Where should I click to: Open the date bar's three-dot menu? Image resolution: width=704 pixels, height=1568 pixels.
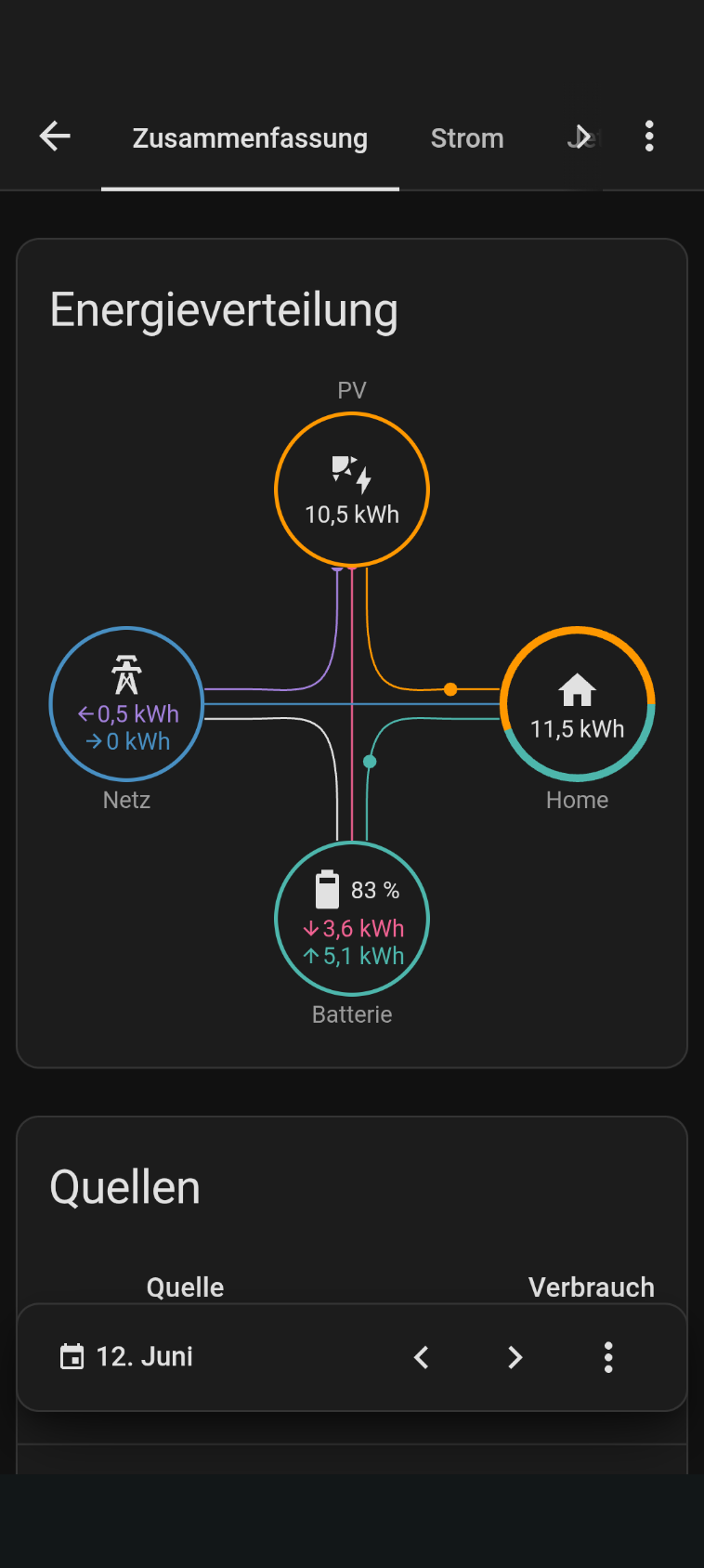click(x=608, y=1357)
